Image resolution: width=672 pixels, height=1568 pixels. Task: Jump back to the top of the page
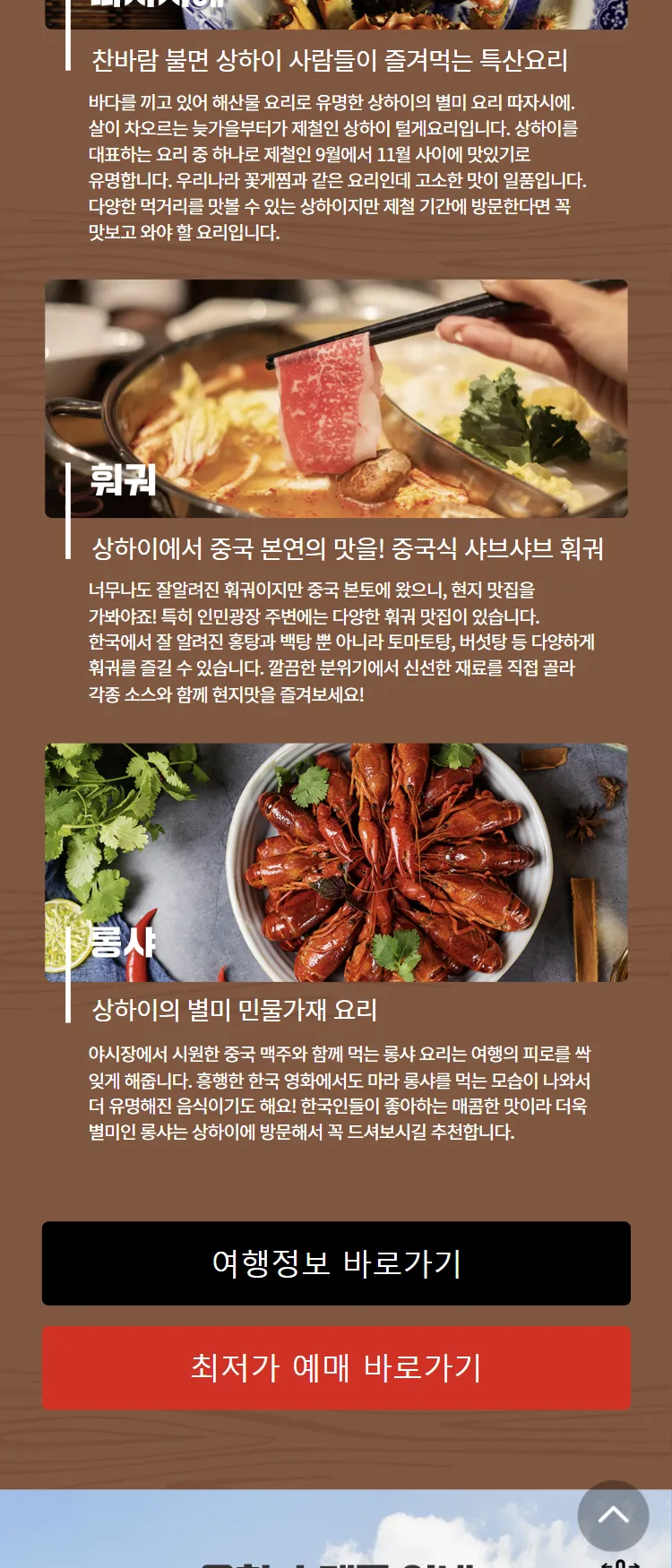[613, 1515]
